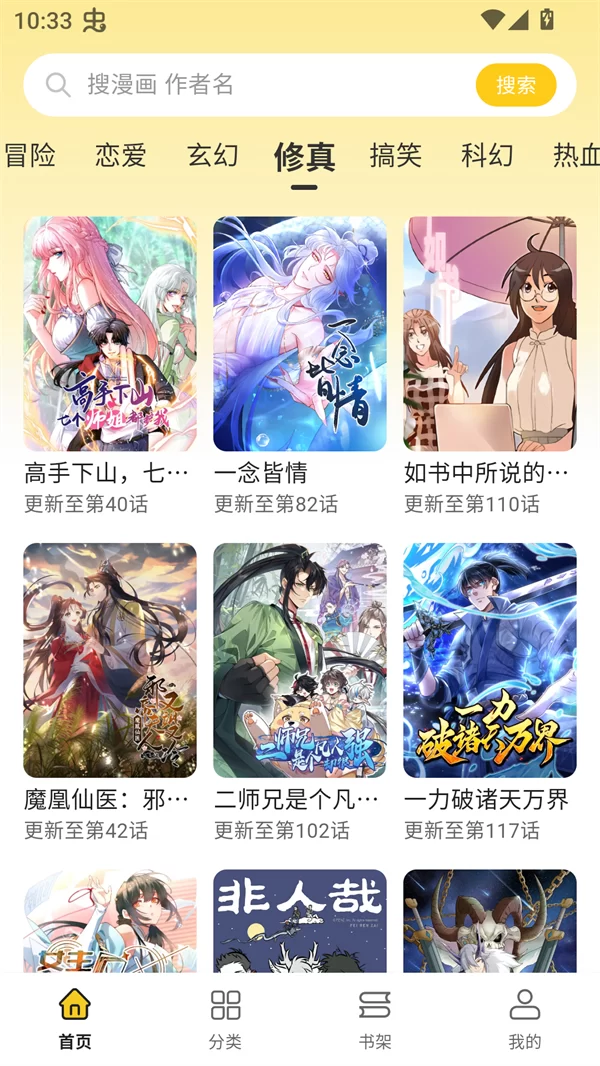
Task: Tap the yellow 搜索 button
Action: tap(515, 85)
